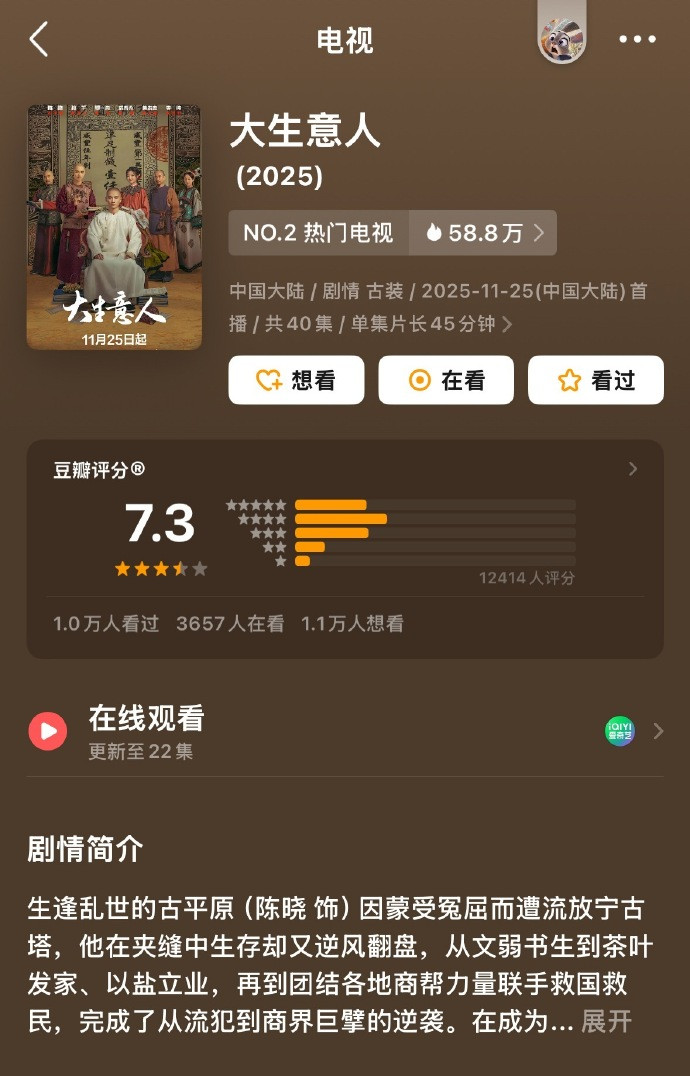Go back using the top-left arrow
The image size is (690, 1076).
[x=39, y=39]
